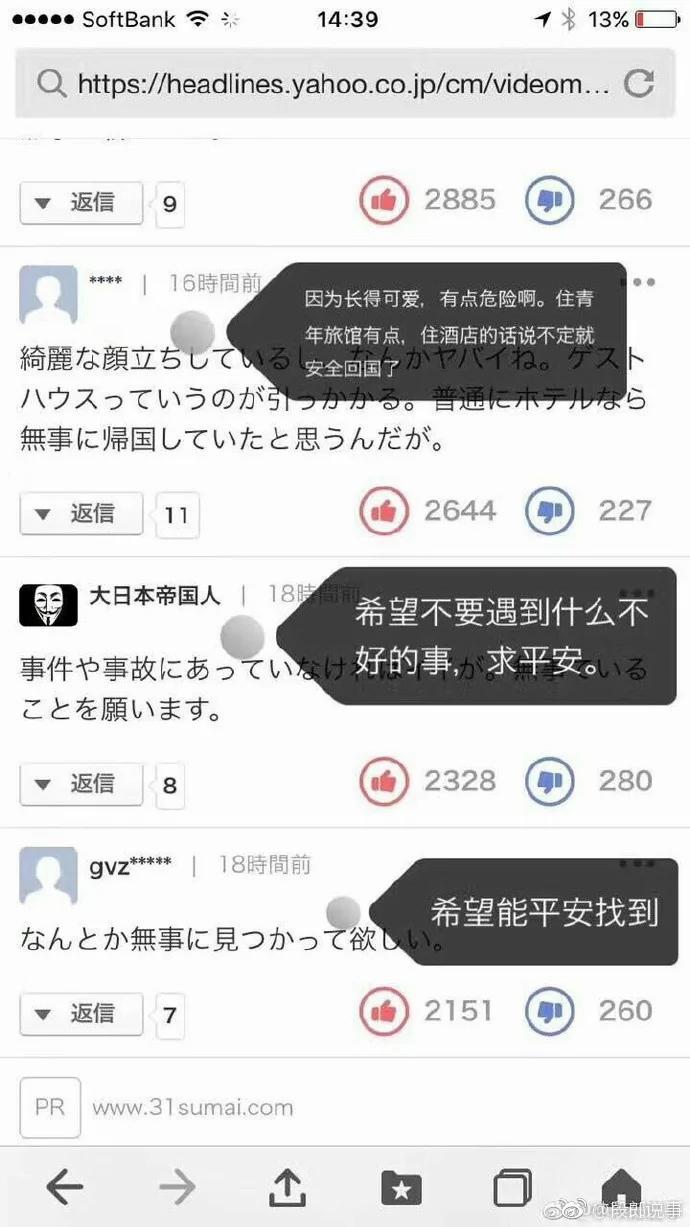This screenshot has width=690, height=1227.
Task: Expand the 8 replies under 大日本帝国人's comment
Action: point(81,783)
